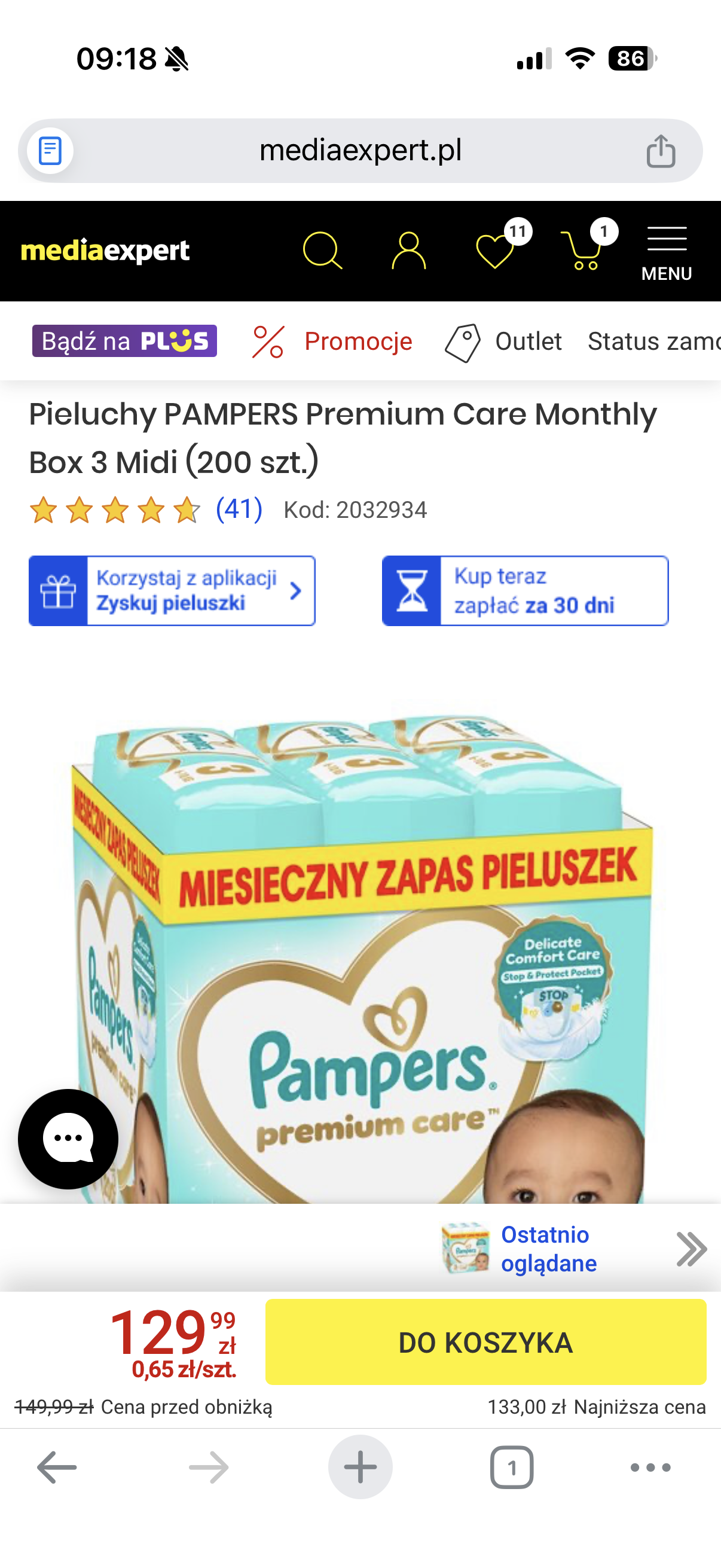The width and height of the screenshot is (721, 1568).
Task: Open the Bądź na PLUS banner
Action: point(124,341)
